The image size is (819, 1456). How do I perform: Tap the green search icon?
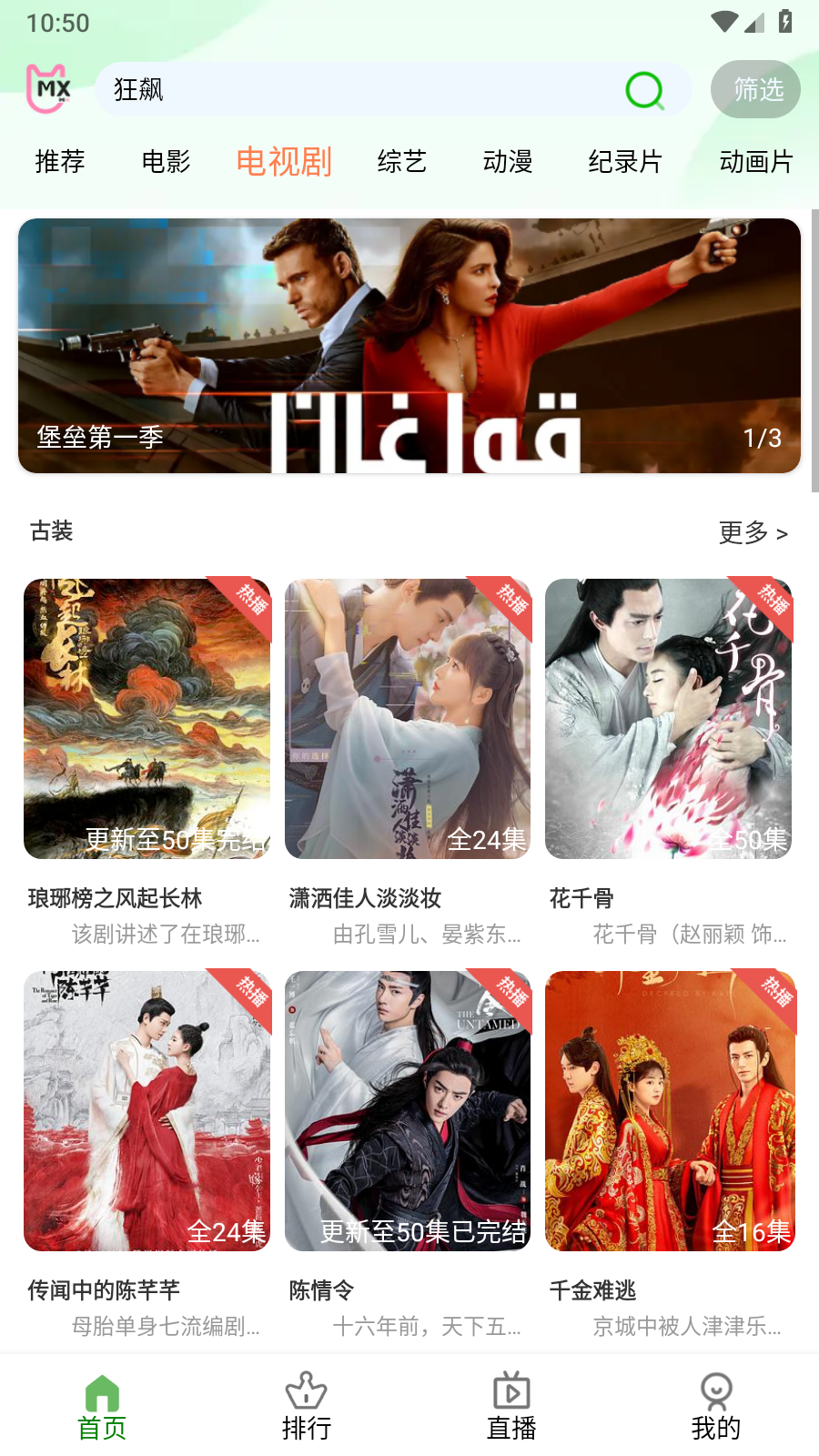point(644,90)
